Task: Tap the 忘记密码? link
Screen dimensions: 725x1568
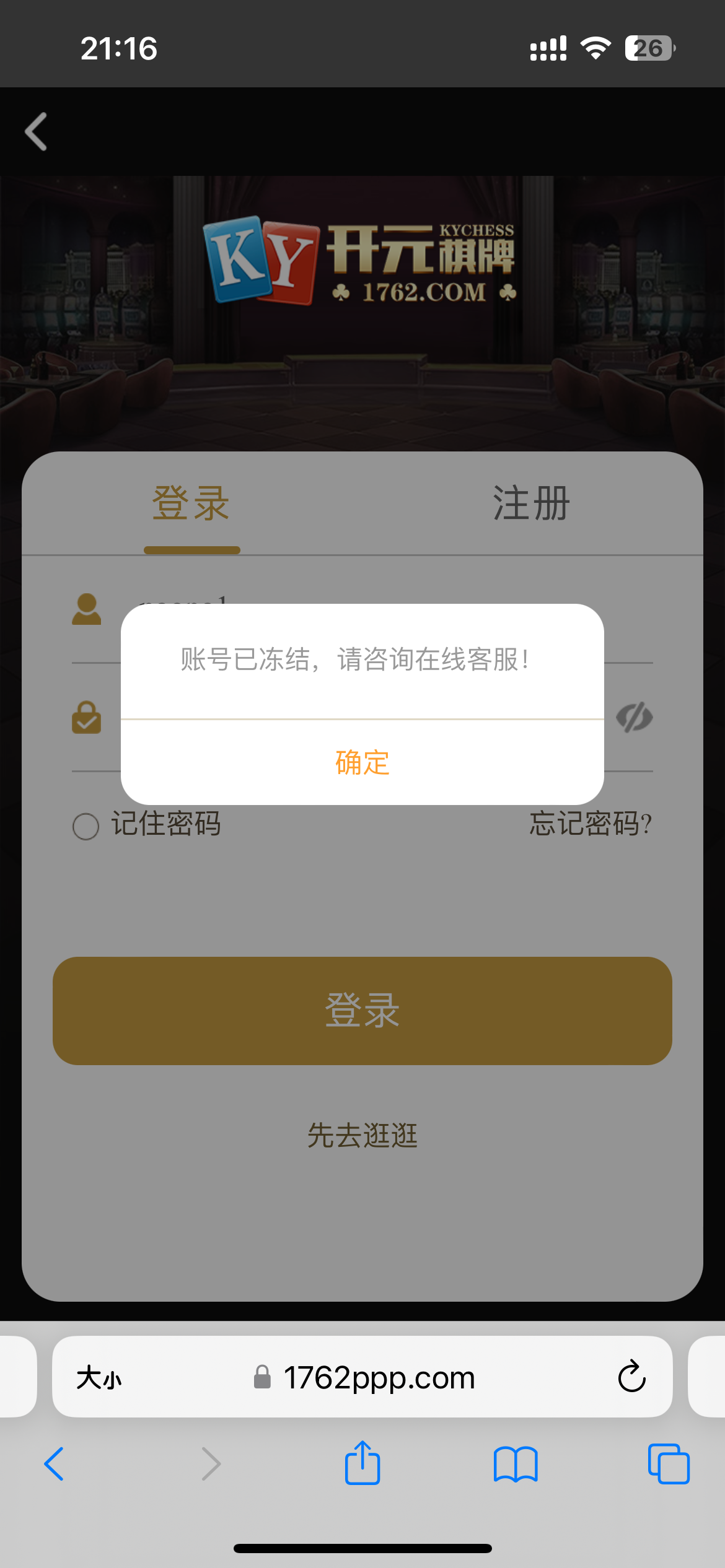Action: click(589, 825)
